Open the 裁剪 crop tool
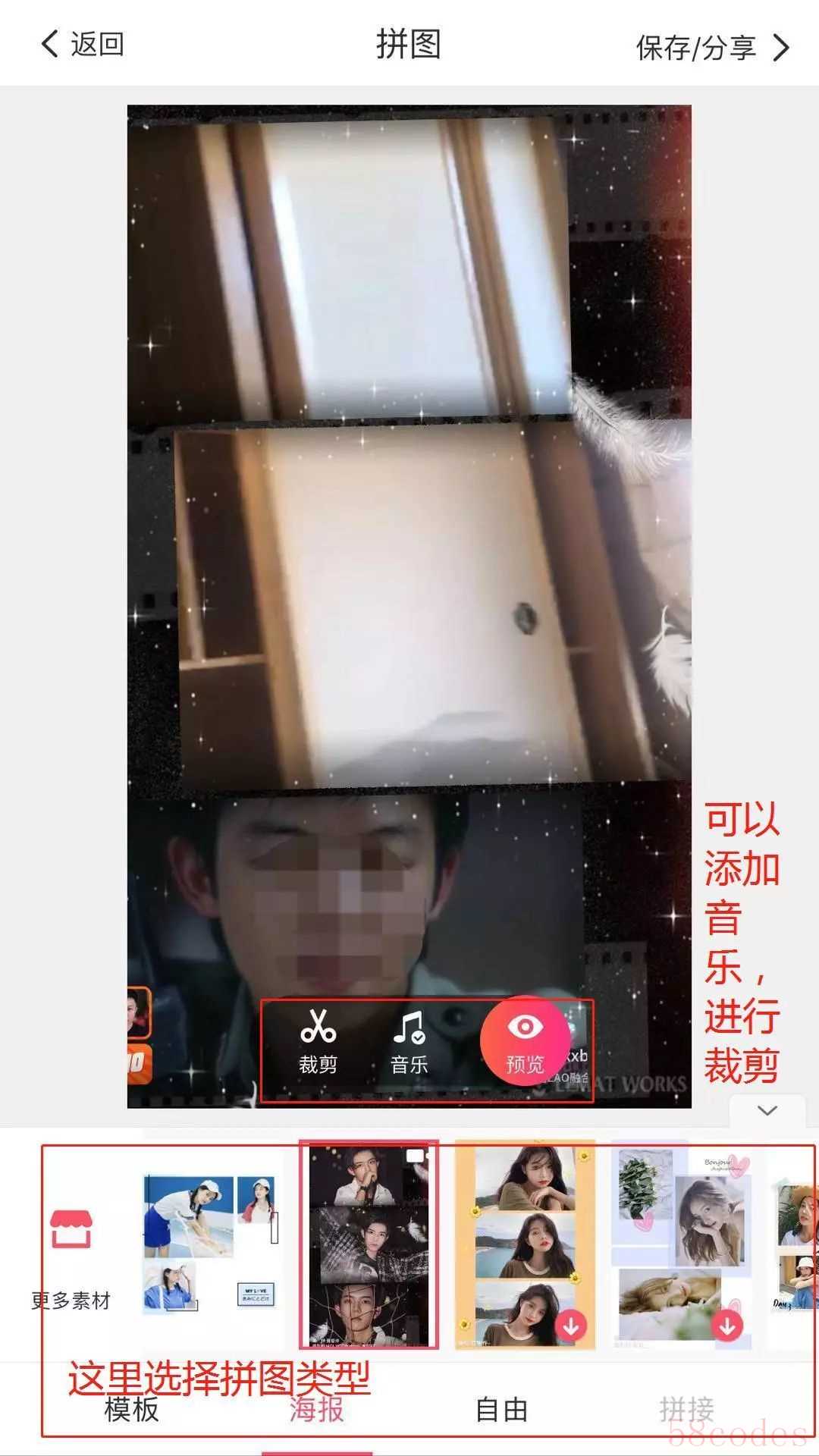This screenshot has height=1456, width=819. point(318,1041)
